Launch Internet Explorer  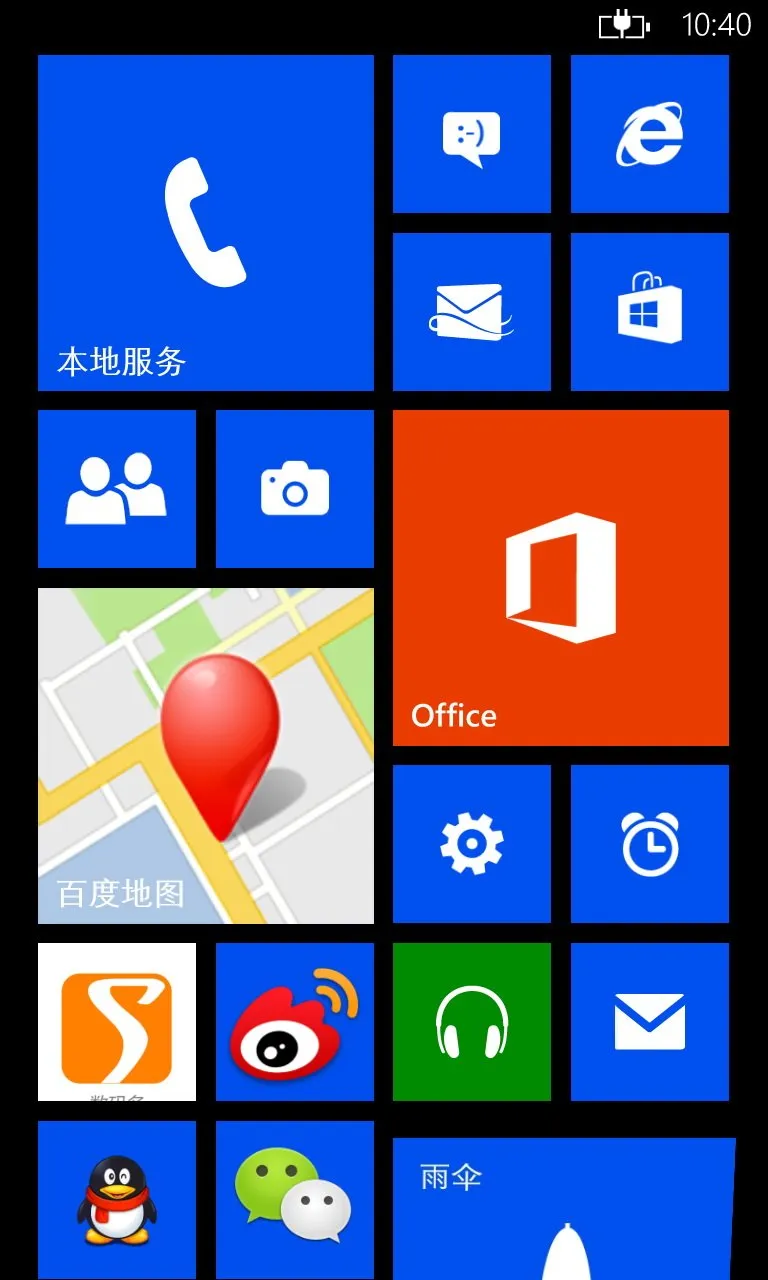pyautogui.click(x=649, y=134)
